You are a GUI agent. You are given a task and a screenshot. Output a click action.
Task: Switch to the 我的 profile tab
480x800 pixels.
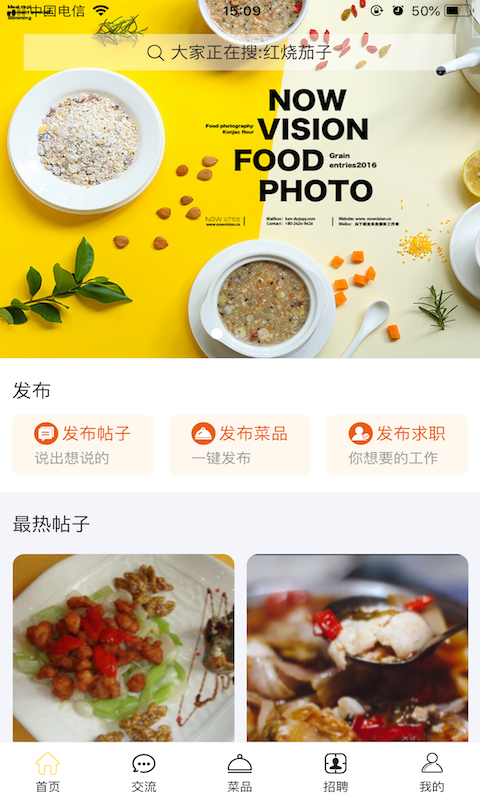tap(432, 772)
